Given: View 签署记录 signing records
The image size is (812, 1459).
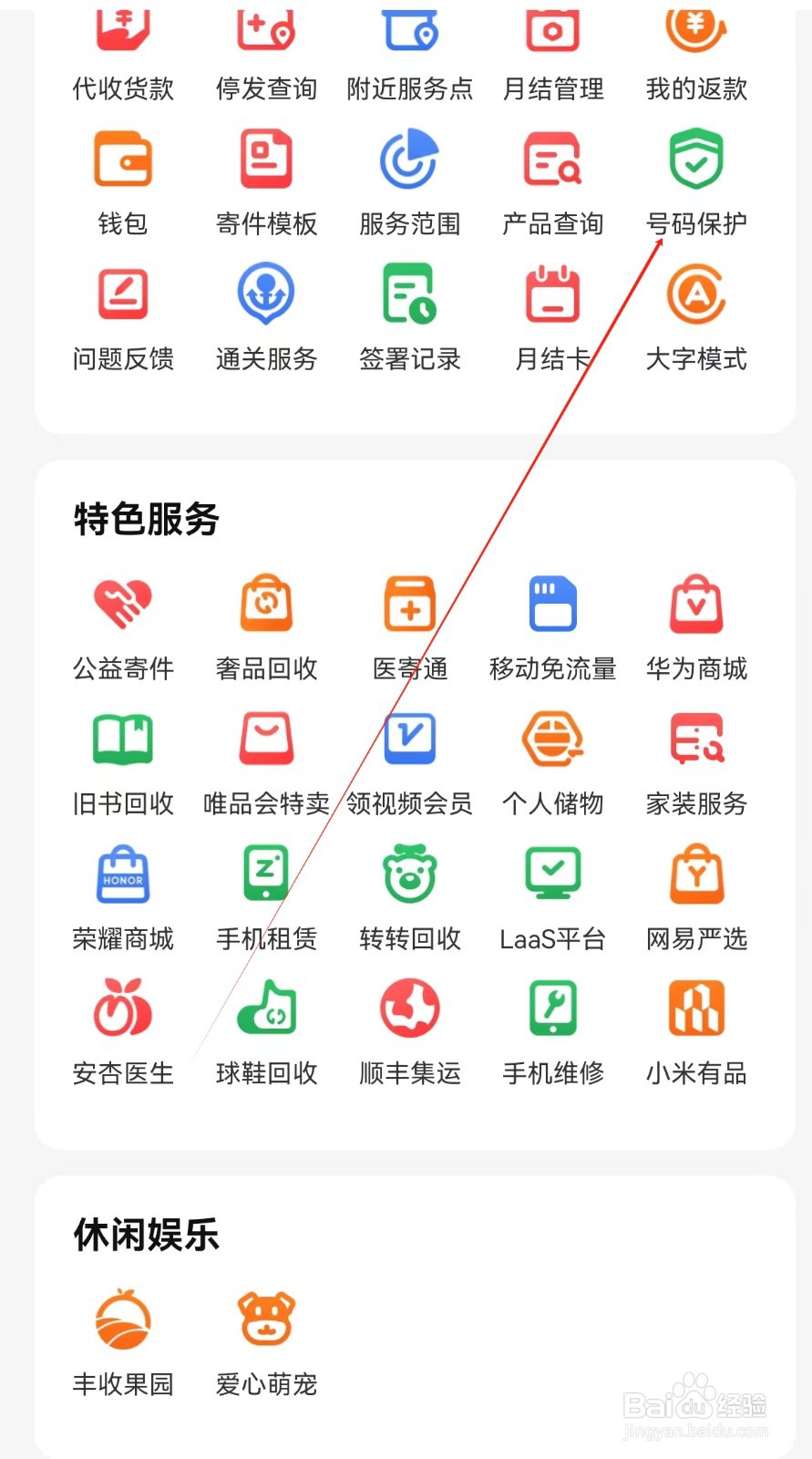Looking at the screenshot, I should (x=409, y=316).
